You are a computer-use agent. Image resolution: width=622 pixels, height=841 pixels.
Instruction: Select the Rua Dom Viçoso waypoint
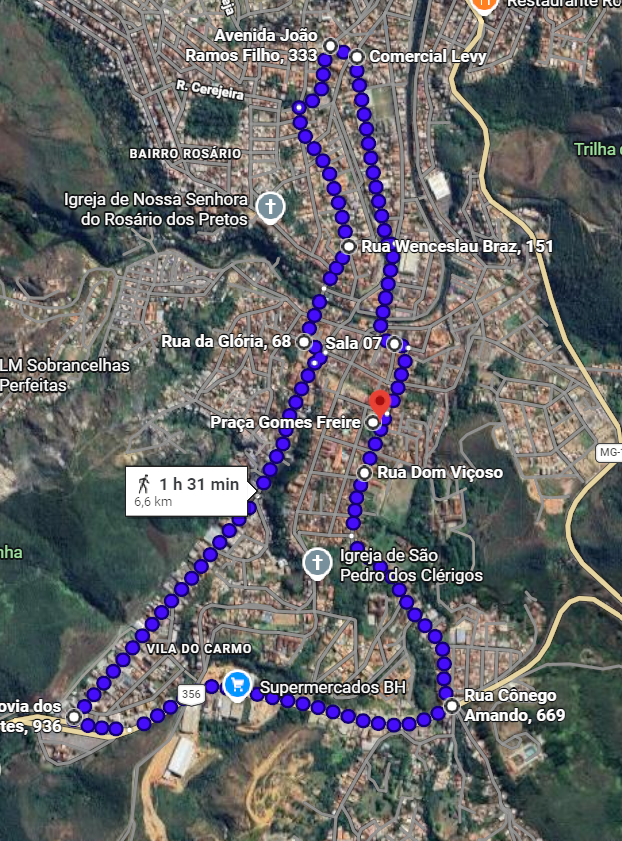coord(365,472)
